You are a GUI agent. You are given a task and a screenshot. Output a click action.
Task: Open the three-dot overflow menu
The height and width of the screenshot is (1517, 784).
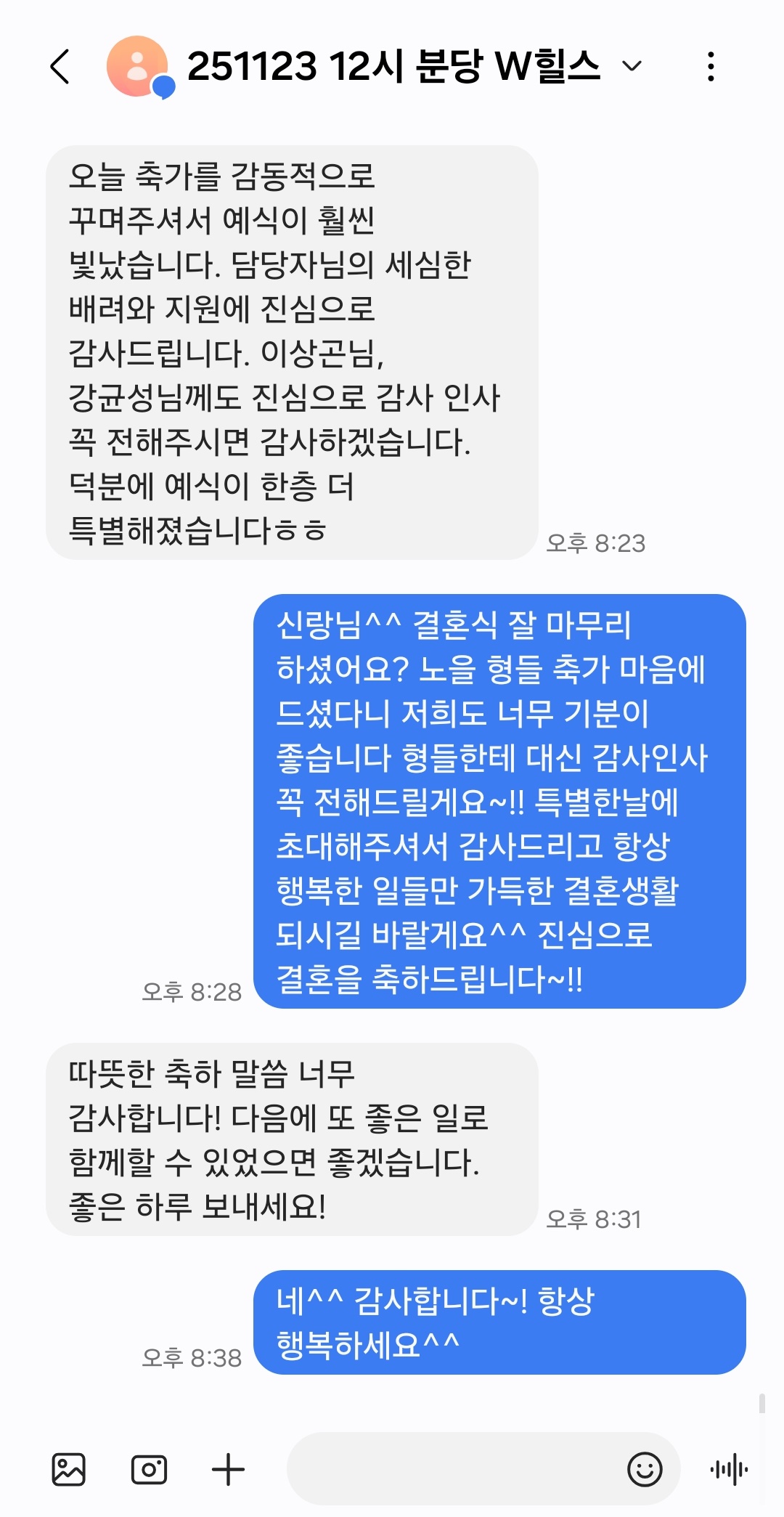coord(711,67)
